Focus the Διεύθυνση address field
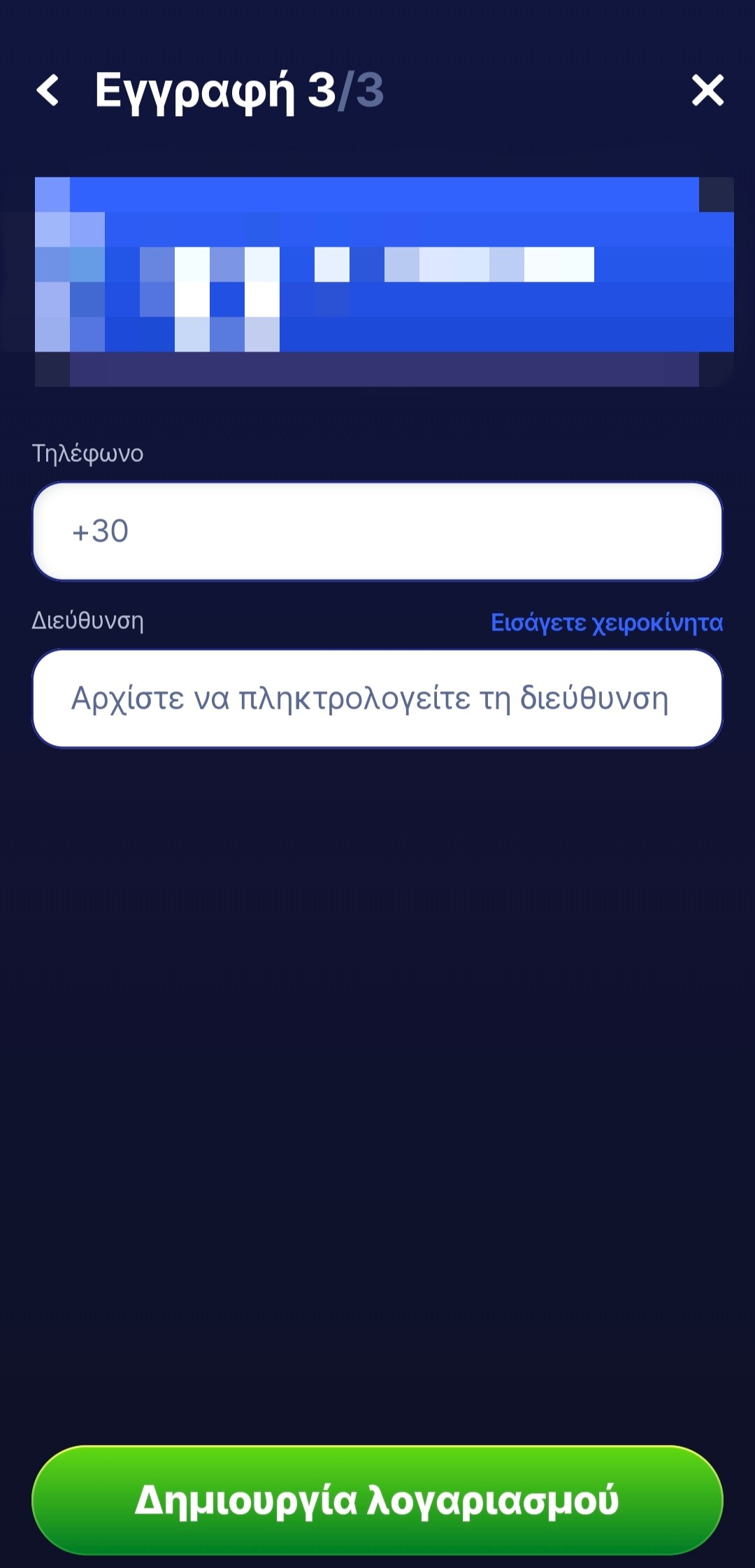 click(x=377, y=698)
